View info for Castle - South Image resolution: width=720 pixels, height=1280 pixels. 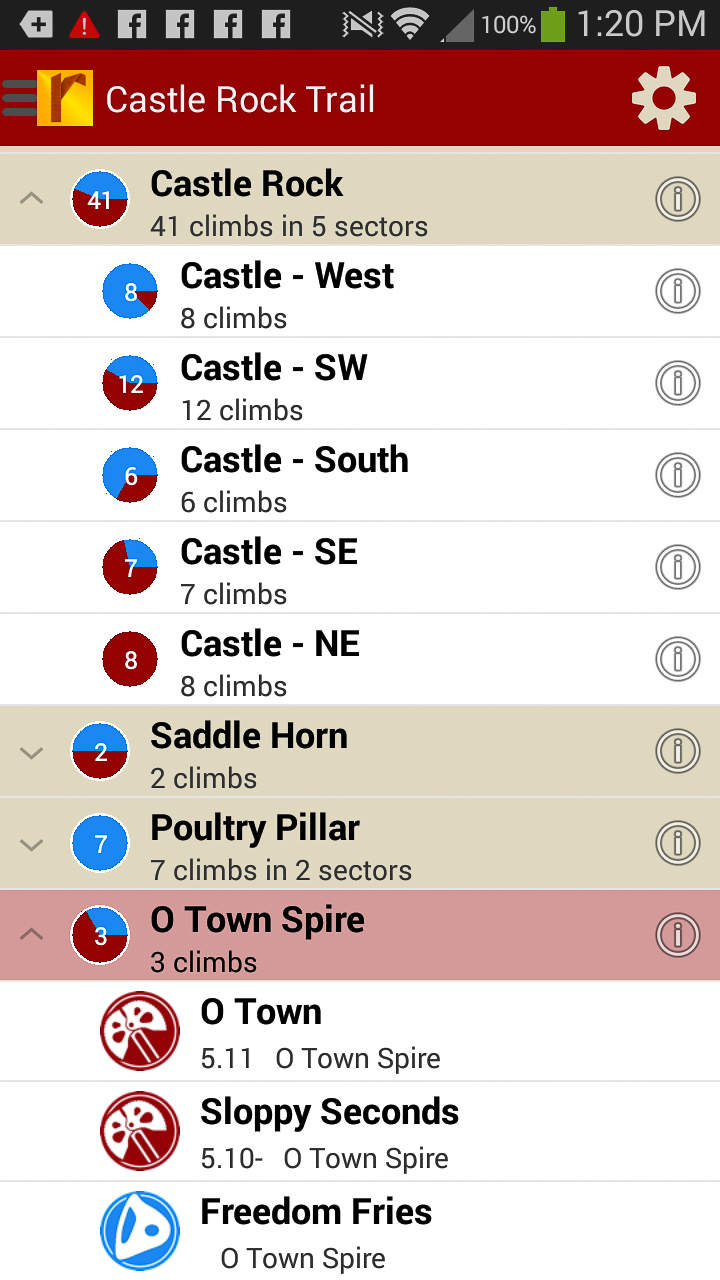[x=677, y=475]
